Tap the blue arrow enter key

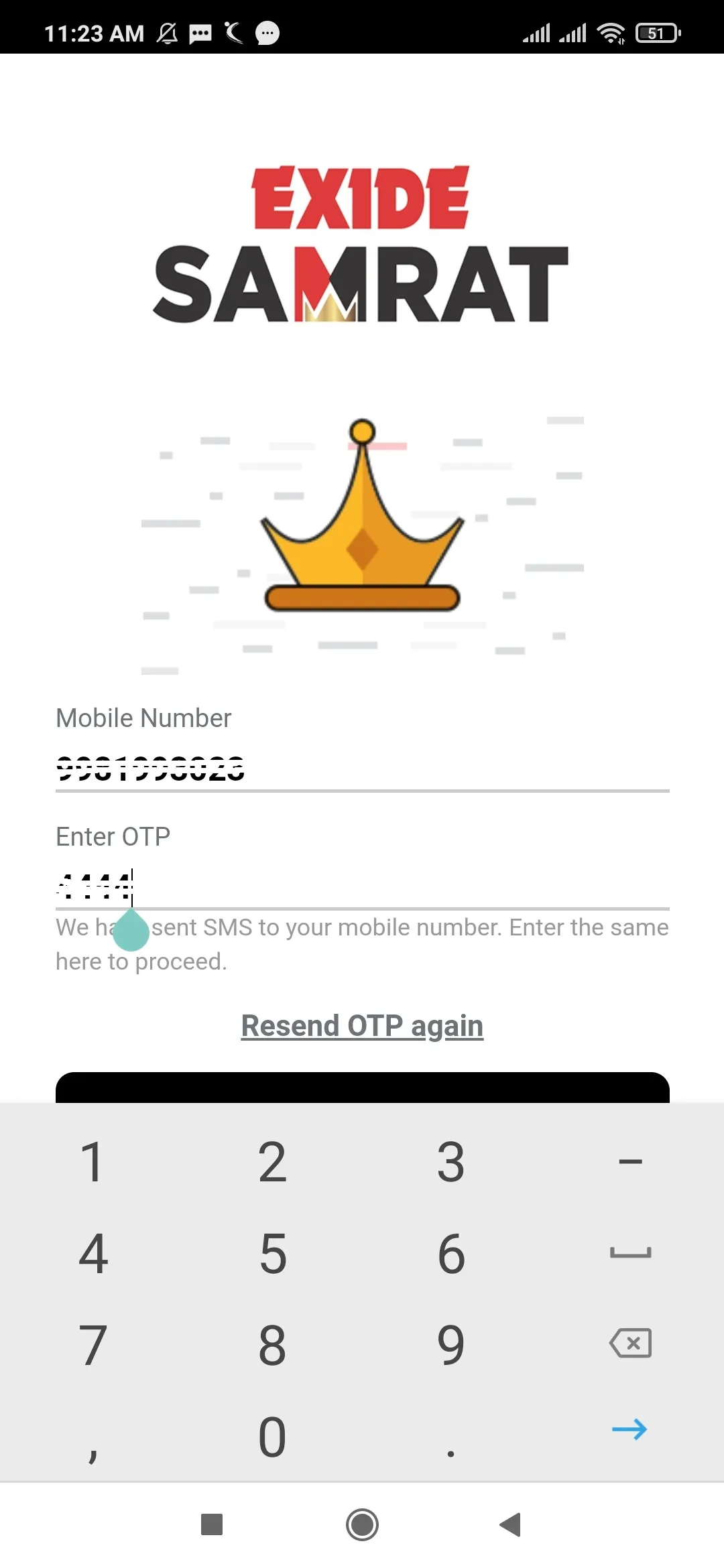coord(630,1429)
